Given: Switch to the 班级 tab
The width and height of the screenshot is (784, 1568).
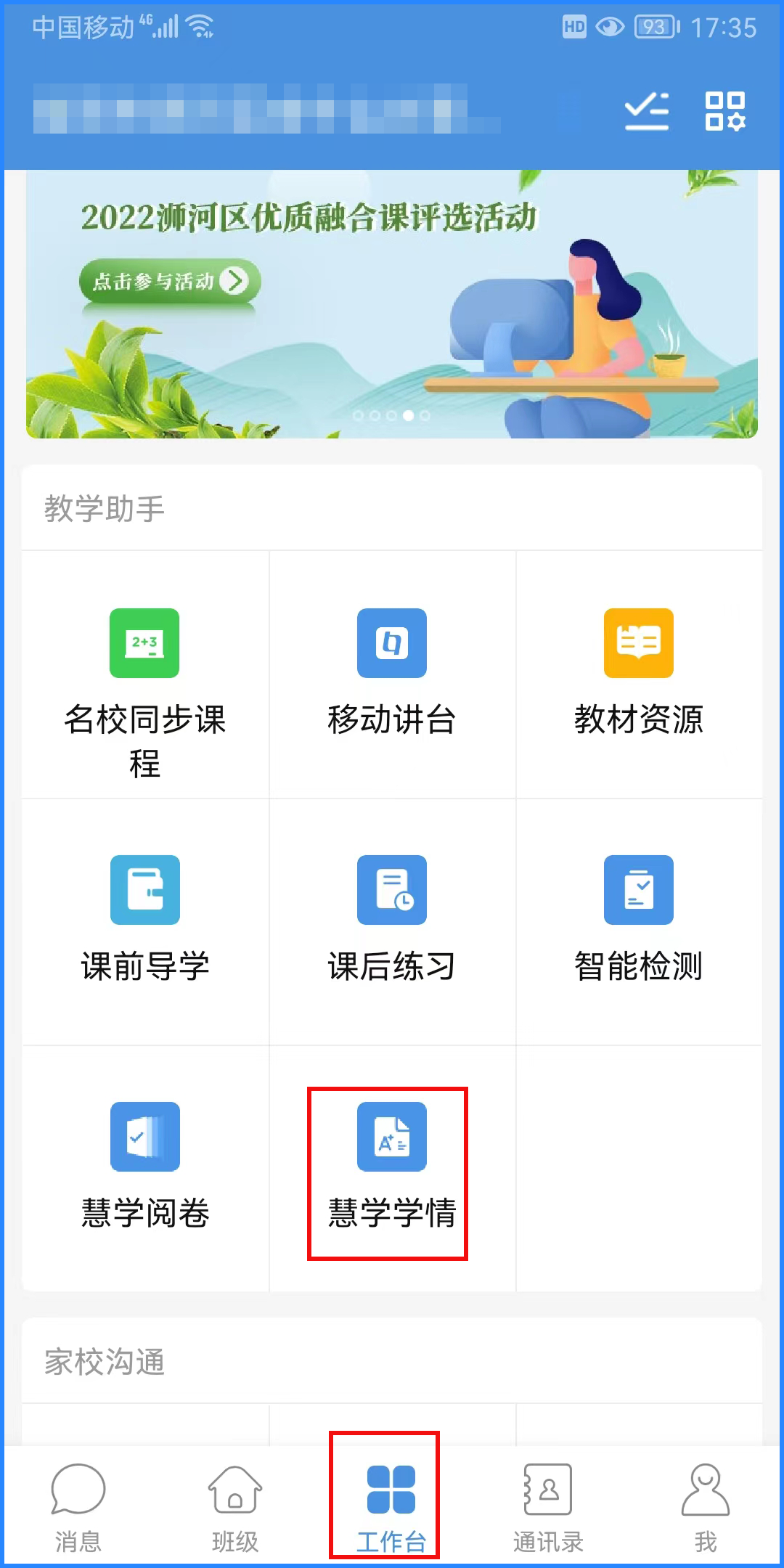Looking at the screenshot, I should pyautogui.click(x=234, y=1507).
